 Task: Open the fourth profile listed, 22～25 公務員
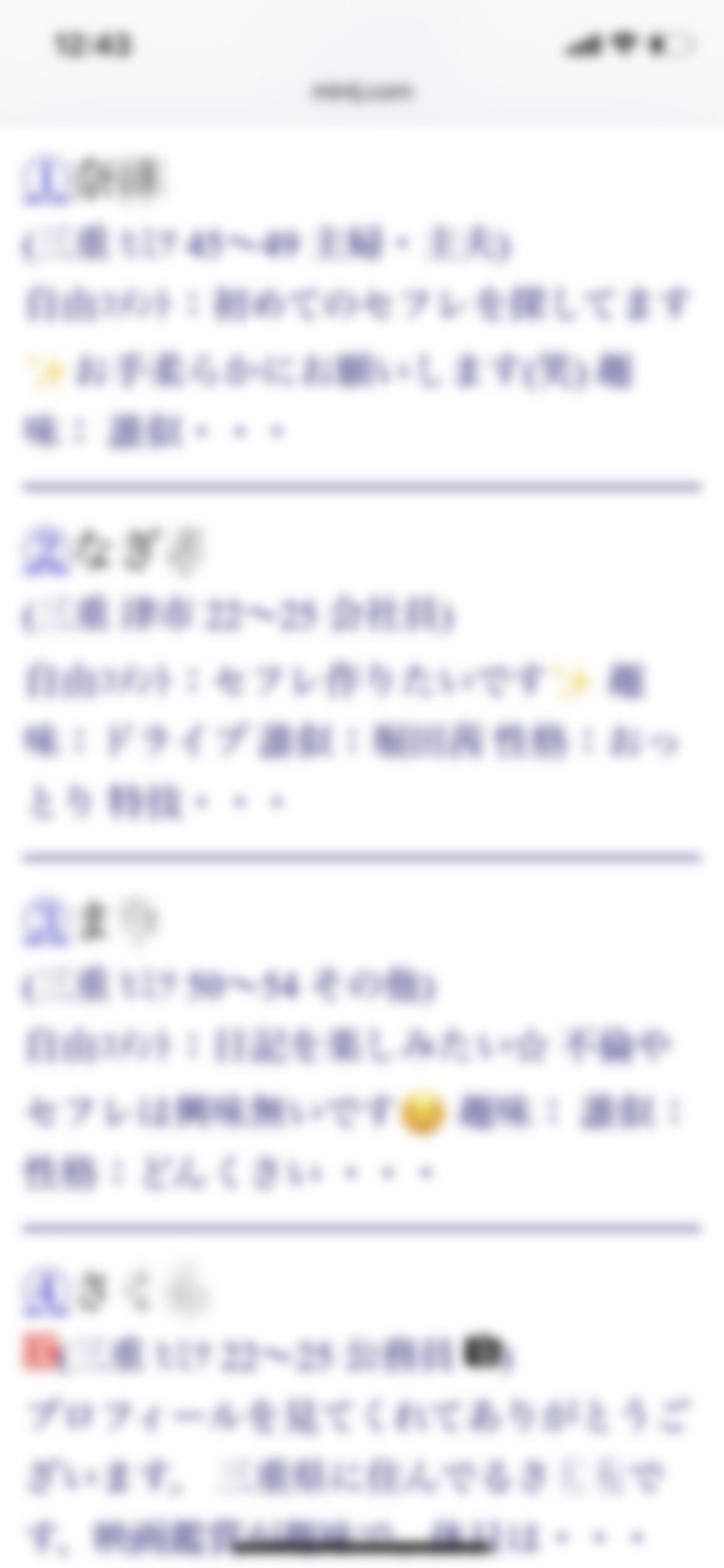pos(117,1293)
